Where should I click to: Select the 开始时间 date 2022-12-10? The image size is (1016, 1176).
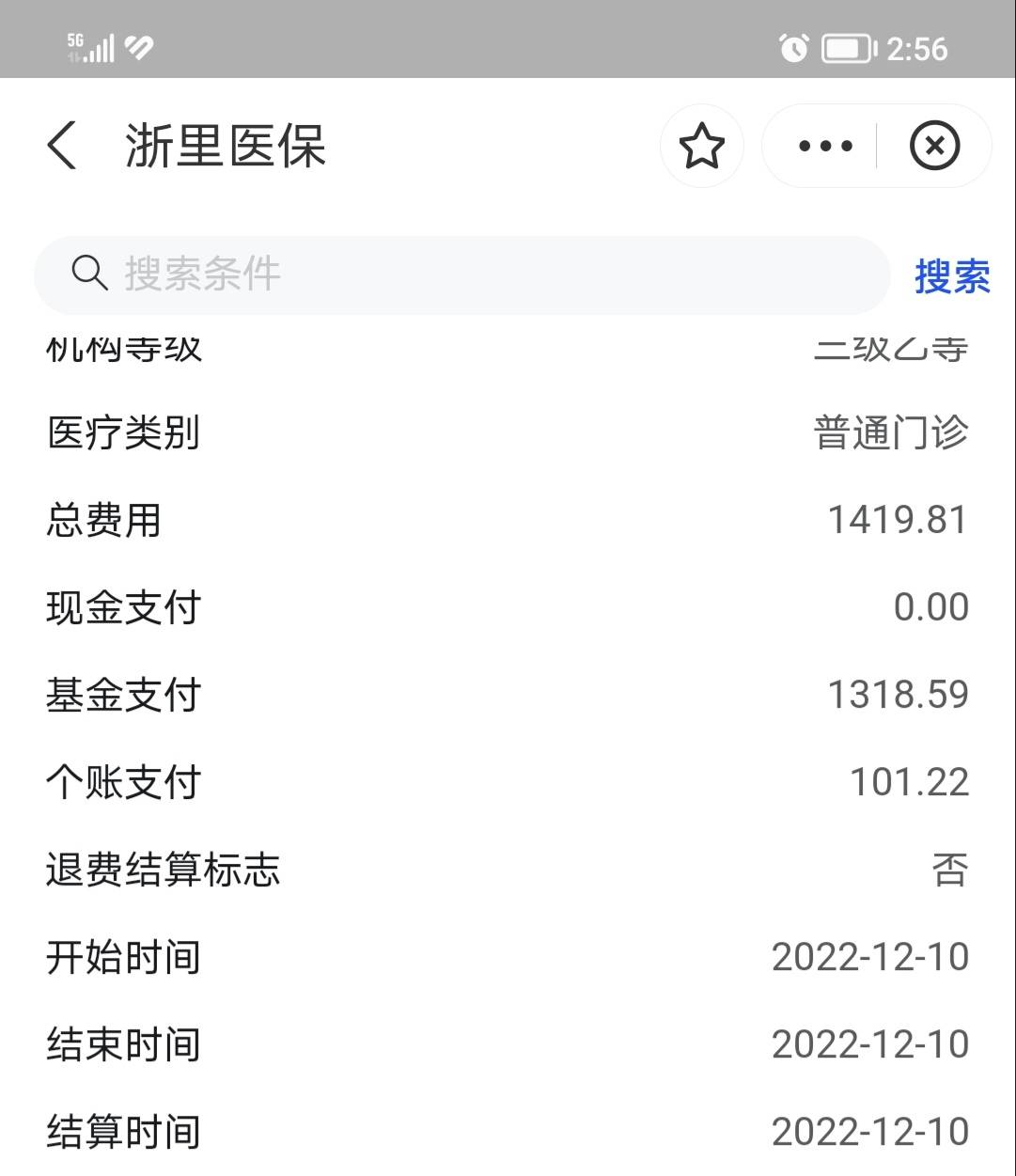click(868, 956)
